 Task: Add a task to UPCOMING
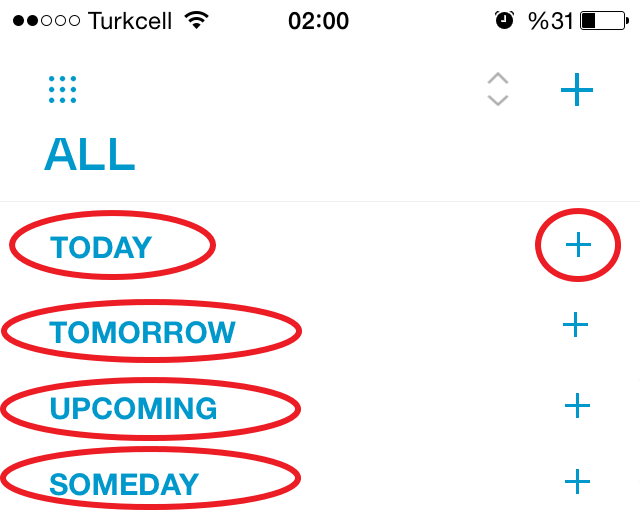point(577,405)
